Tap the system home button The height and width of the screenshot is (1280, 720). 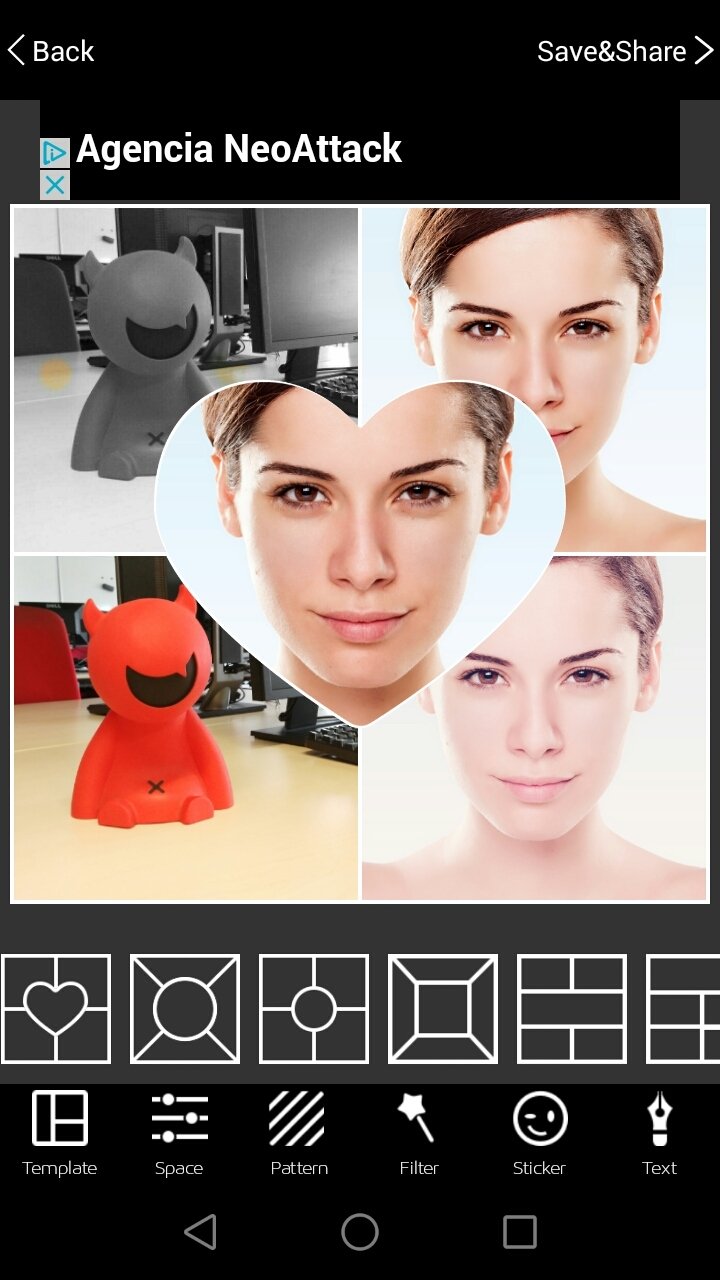360,1232
